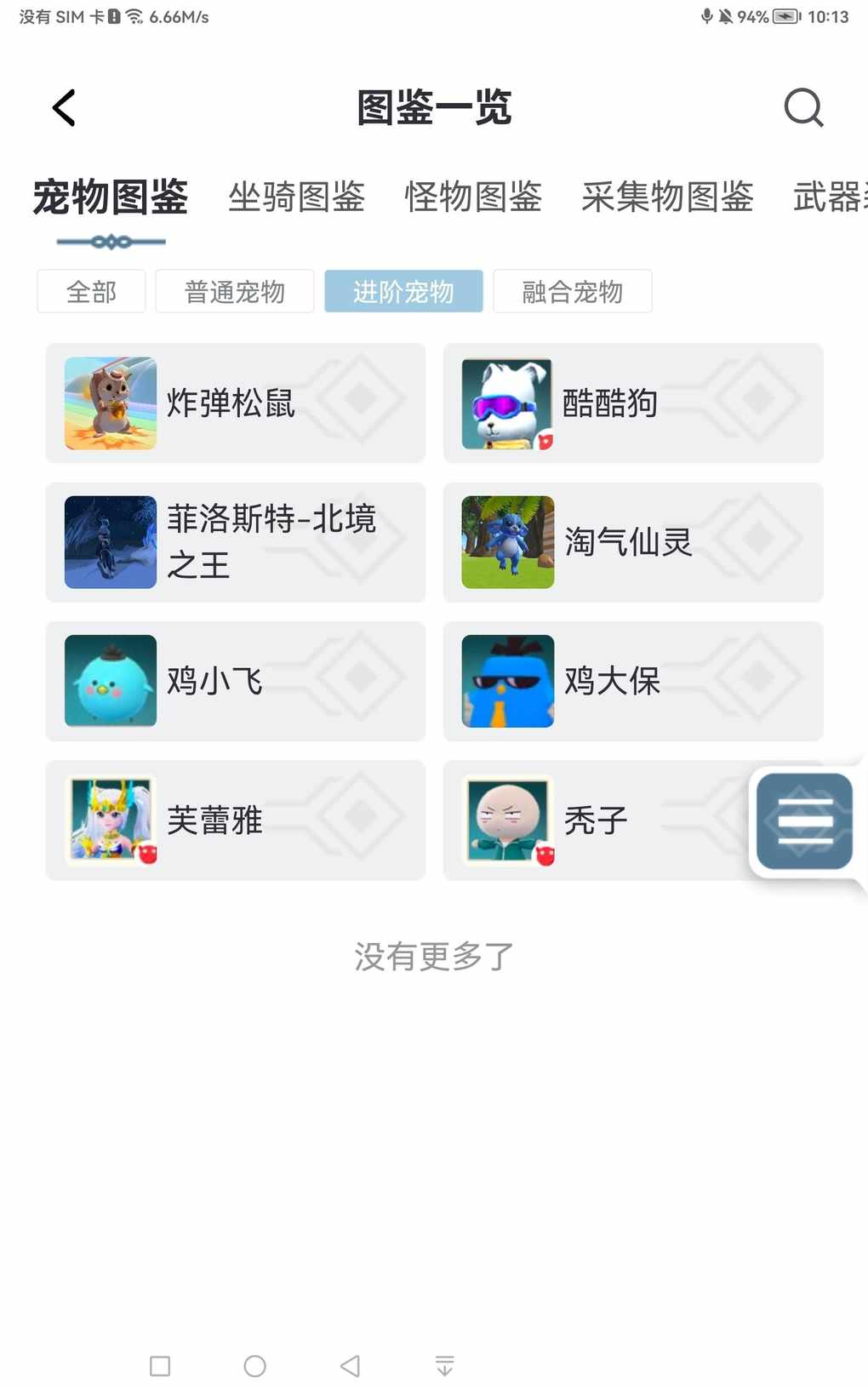The width and height of the screenshot is (868, 1389).
Task: Select the 全部 filter chip
Action: point(91,292)
